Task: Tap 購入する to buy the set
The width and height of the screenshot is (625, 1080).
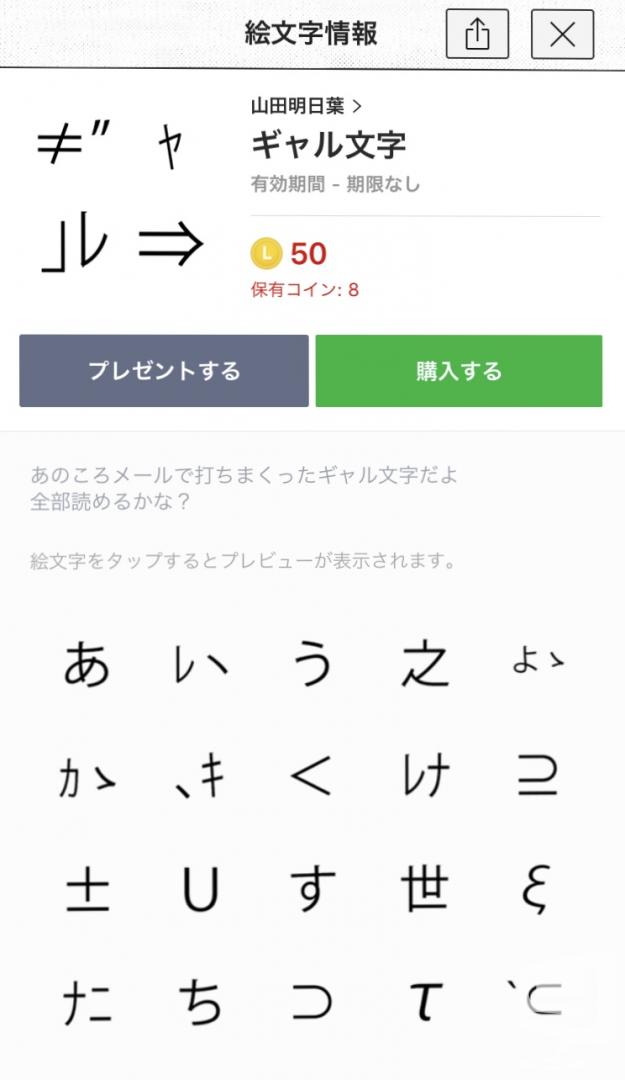Action: tap(459, 371)
